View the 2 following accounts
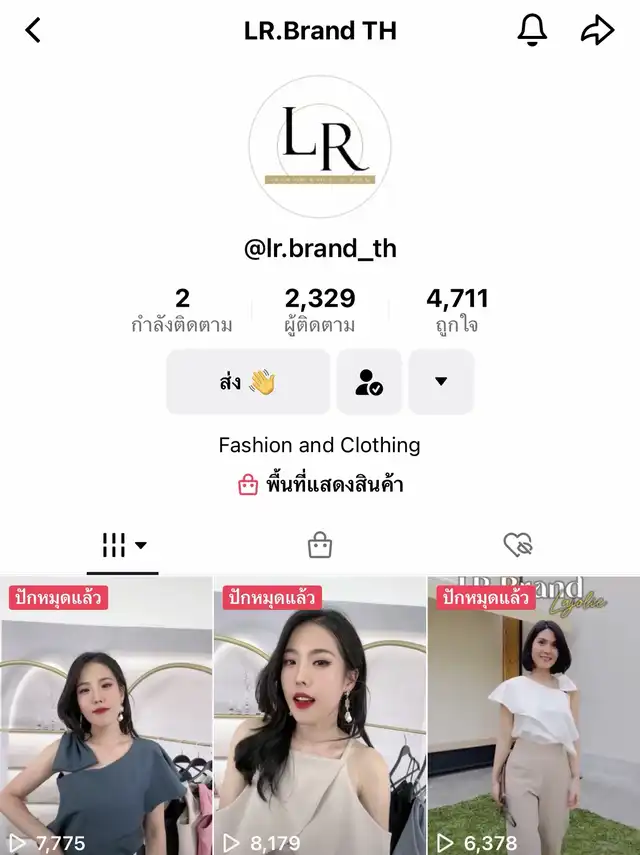Image resolution: width=640 pixels, height=855 pixels. click(x=182, y=309)
